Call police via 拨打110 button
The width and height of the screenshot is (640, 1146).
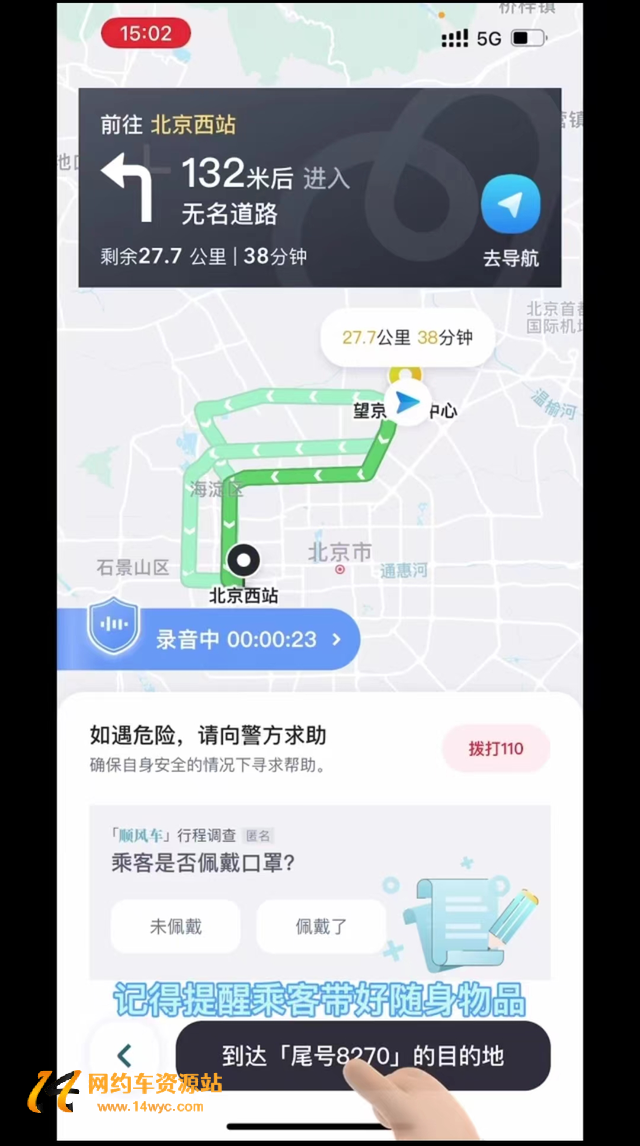[496, 749]
